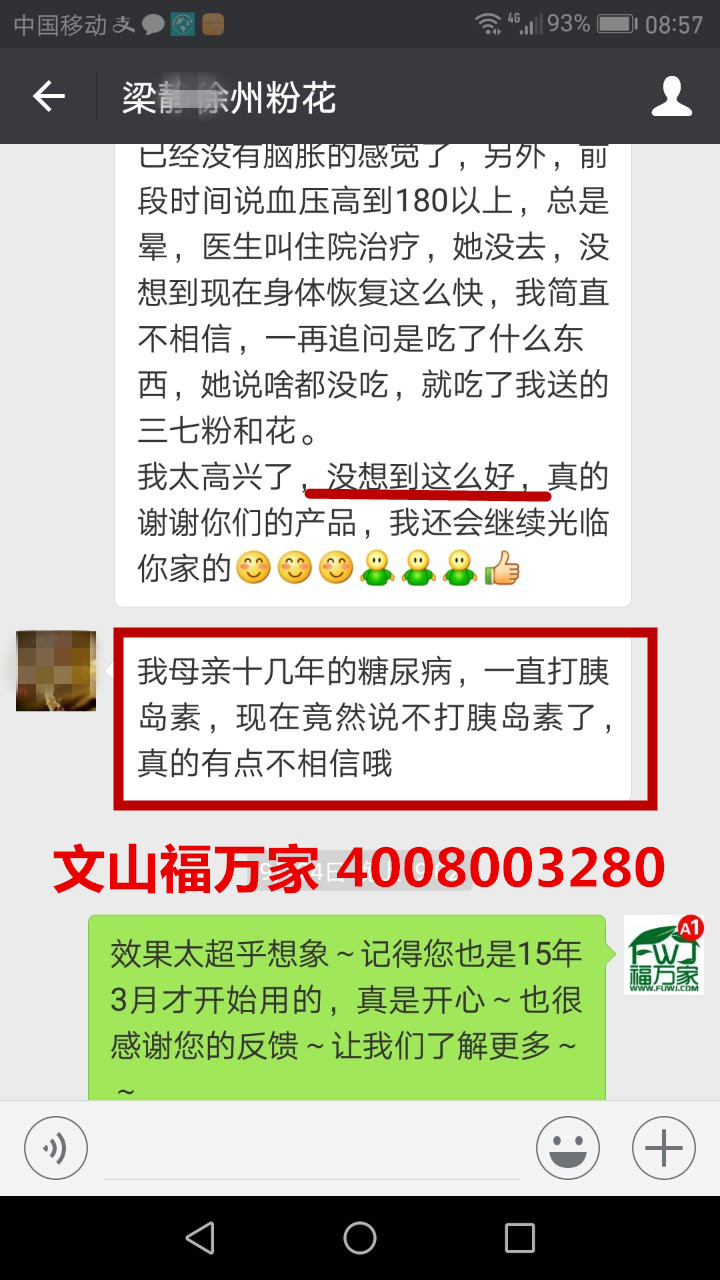Open the plus attachment menu
720x1280 pixels.
tap(663, 1148)
